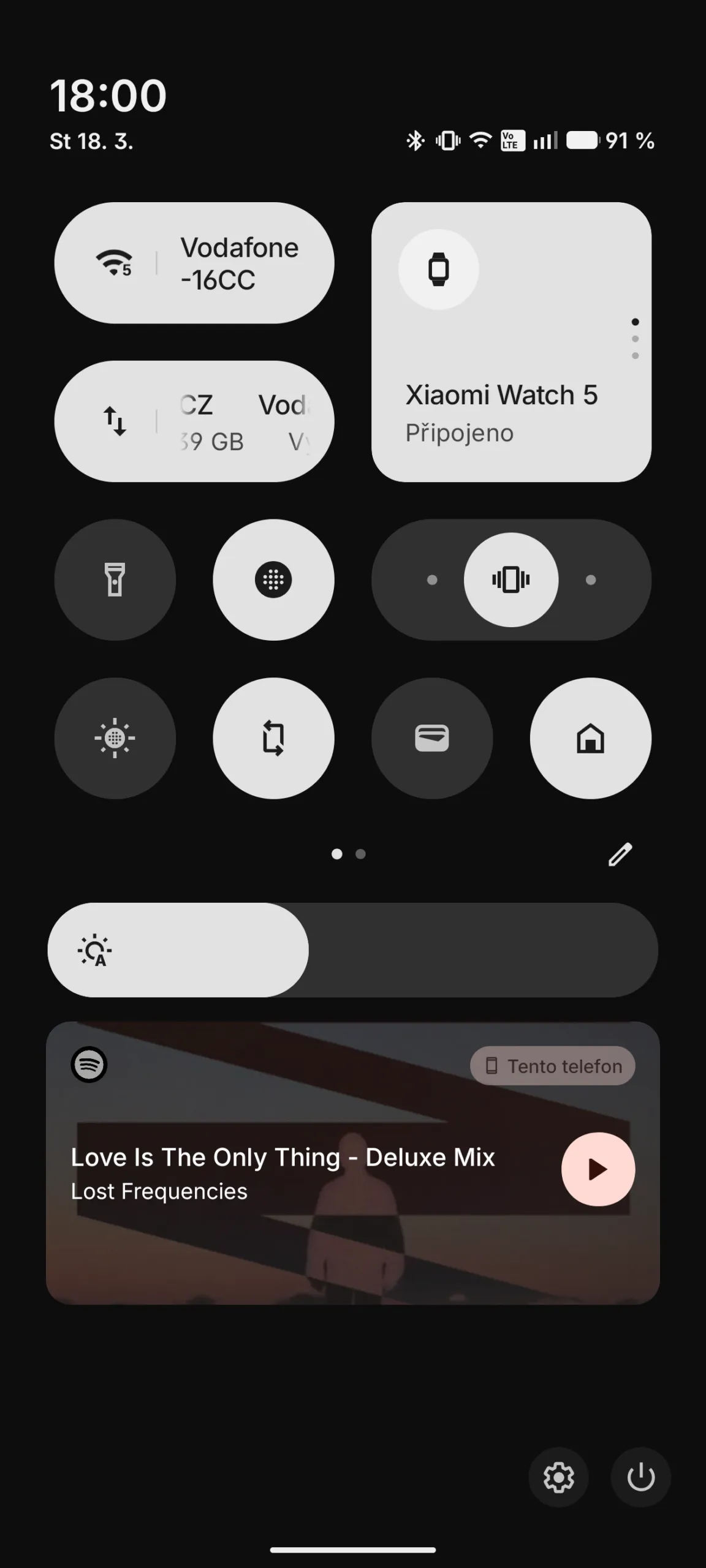Toggle auto-rotate screen
The height and width of the screenshot is (1568, 706).
tap(273, 738)
